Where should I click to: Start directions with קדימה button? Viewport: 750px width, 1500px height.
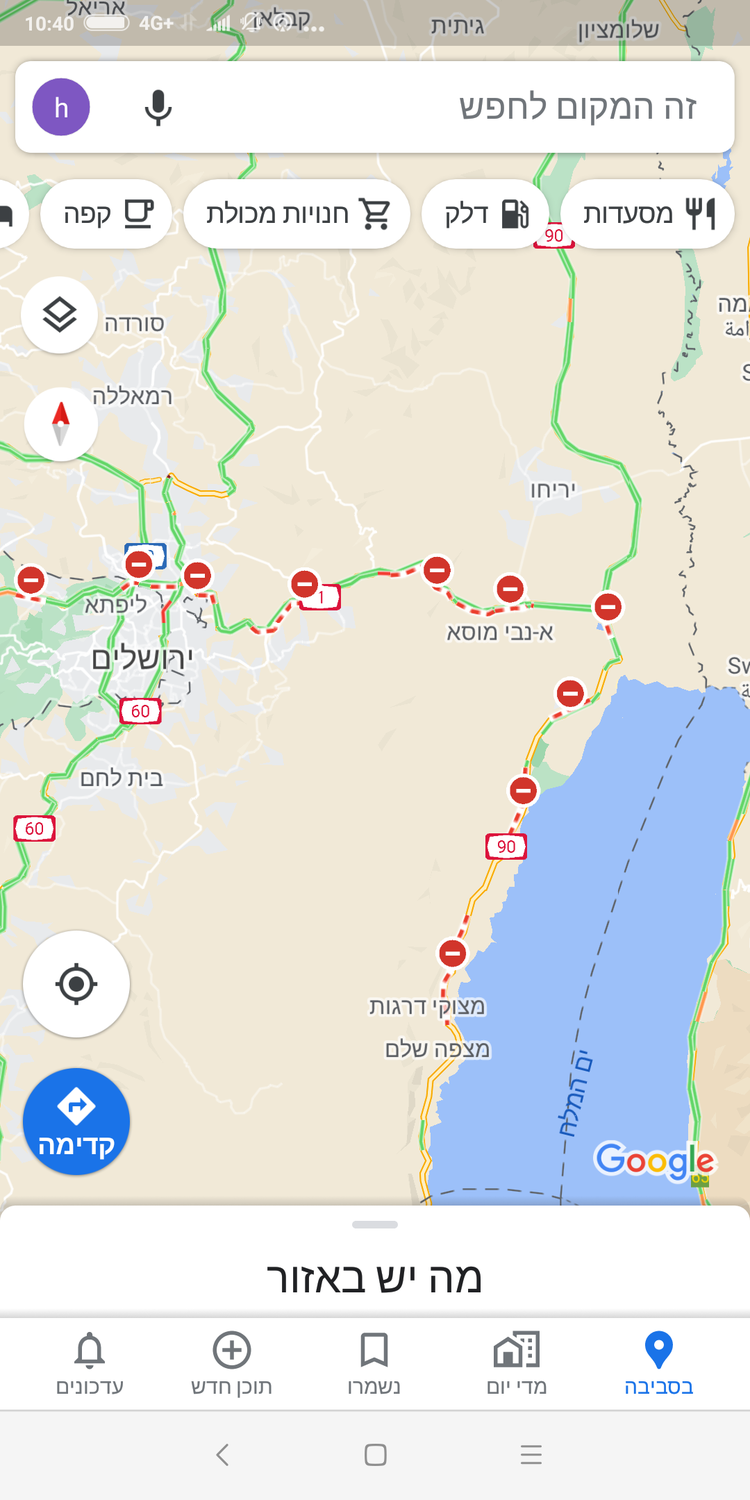76,1121
